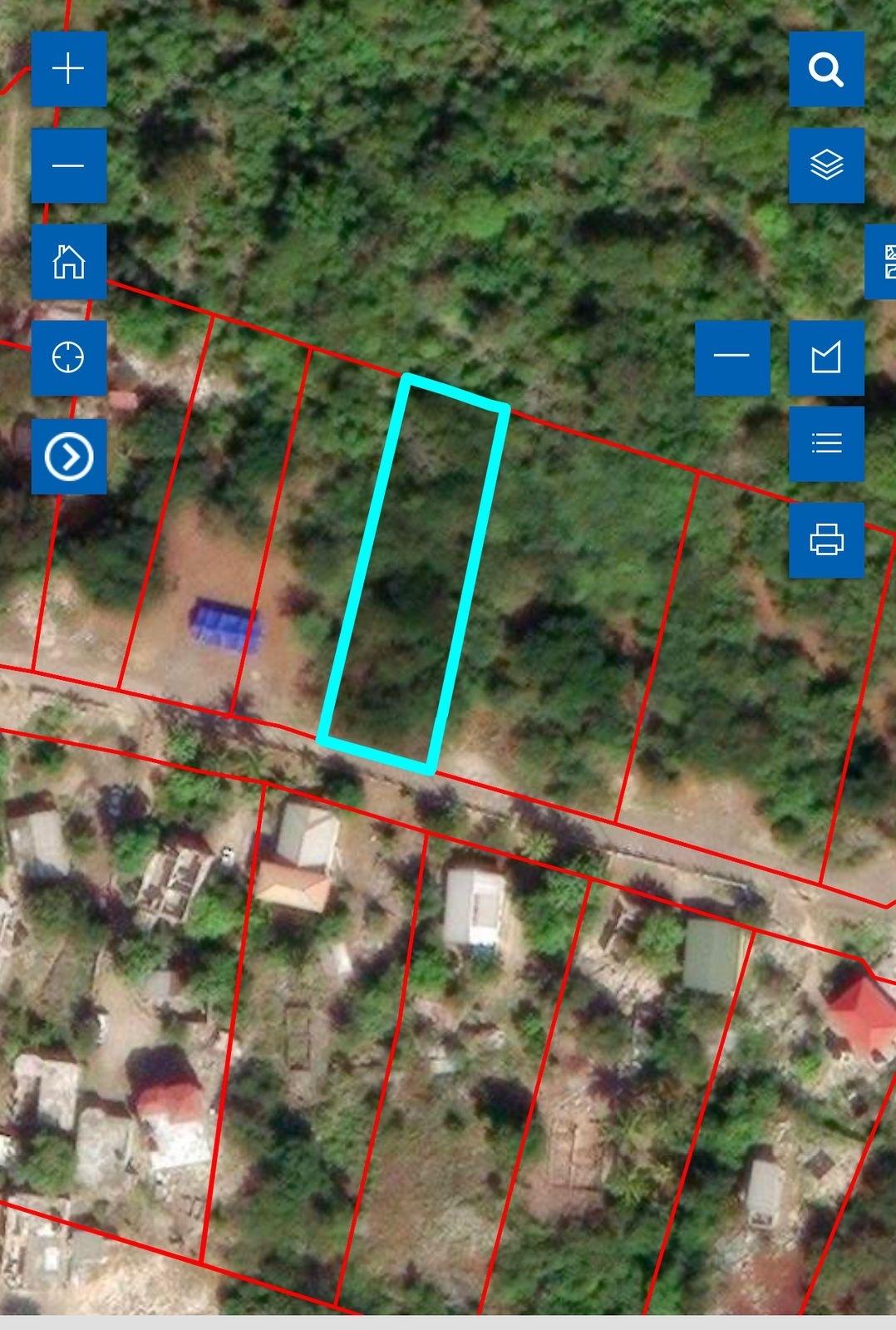Viewport: 896px width, 1330px height.
Task: Return to the default home extent
Action: pyautogui.click(x=68, y=262)
